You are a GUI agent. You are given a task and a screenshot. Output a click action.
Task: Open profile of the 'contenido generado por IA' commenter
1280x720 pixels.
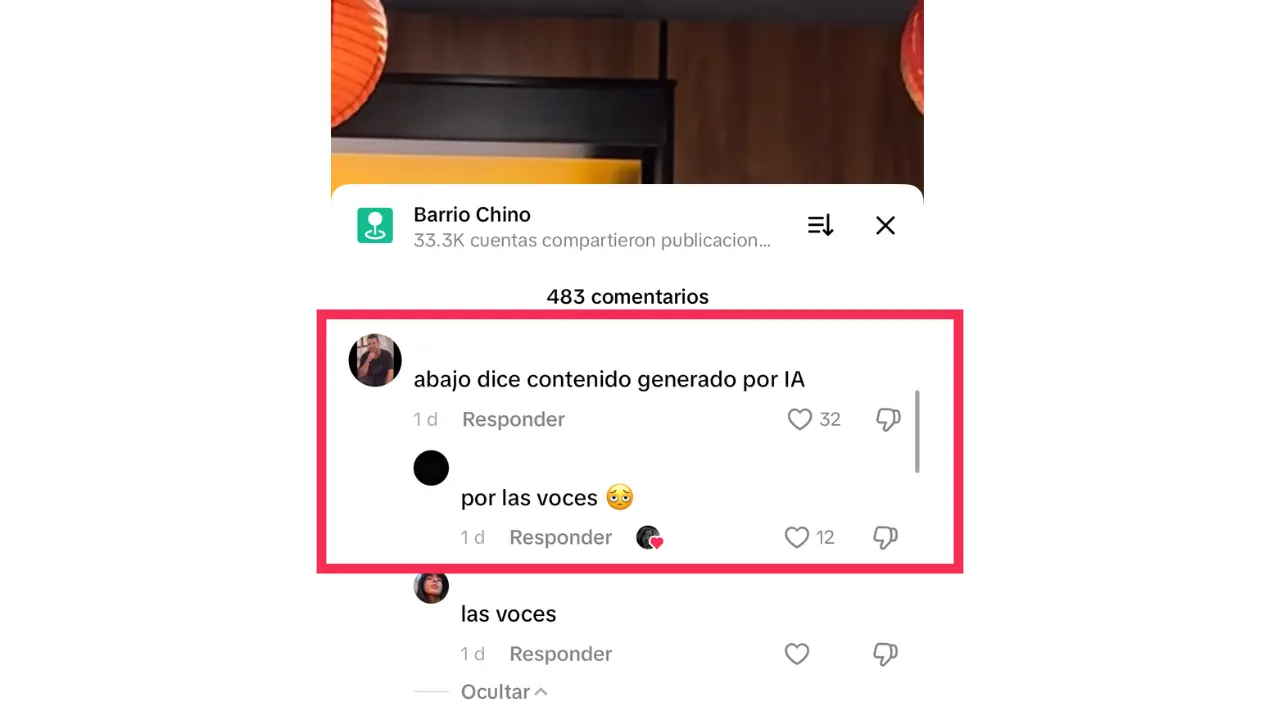[375, 360]
